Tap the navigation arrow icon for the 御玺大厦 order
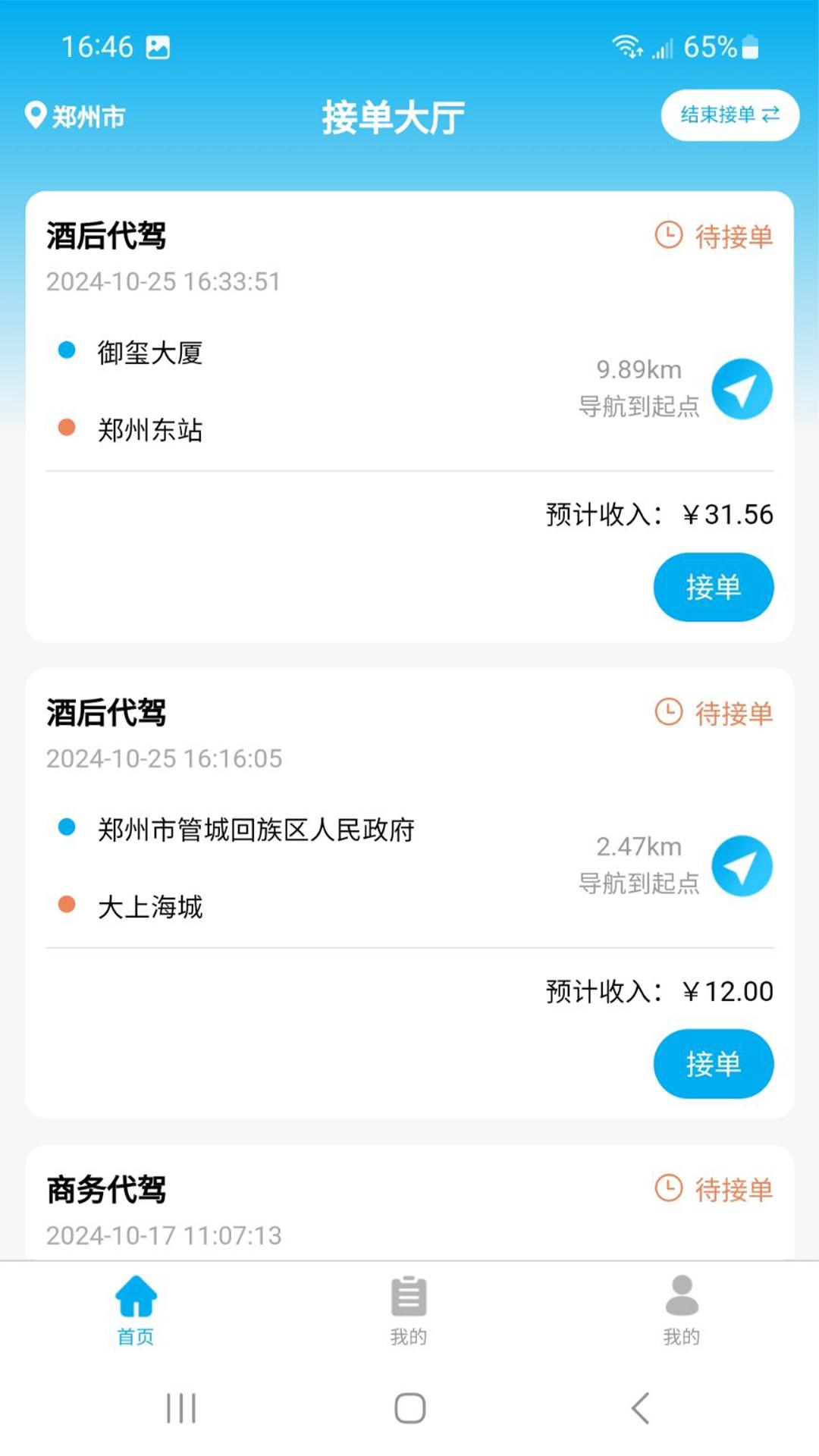The height and width of the screenshot is (1456, 819). click(742, 388)
